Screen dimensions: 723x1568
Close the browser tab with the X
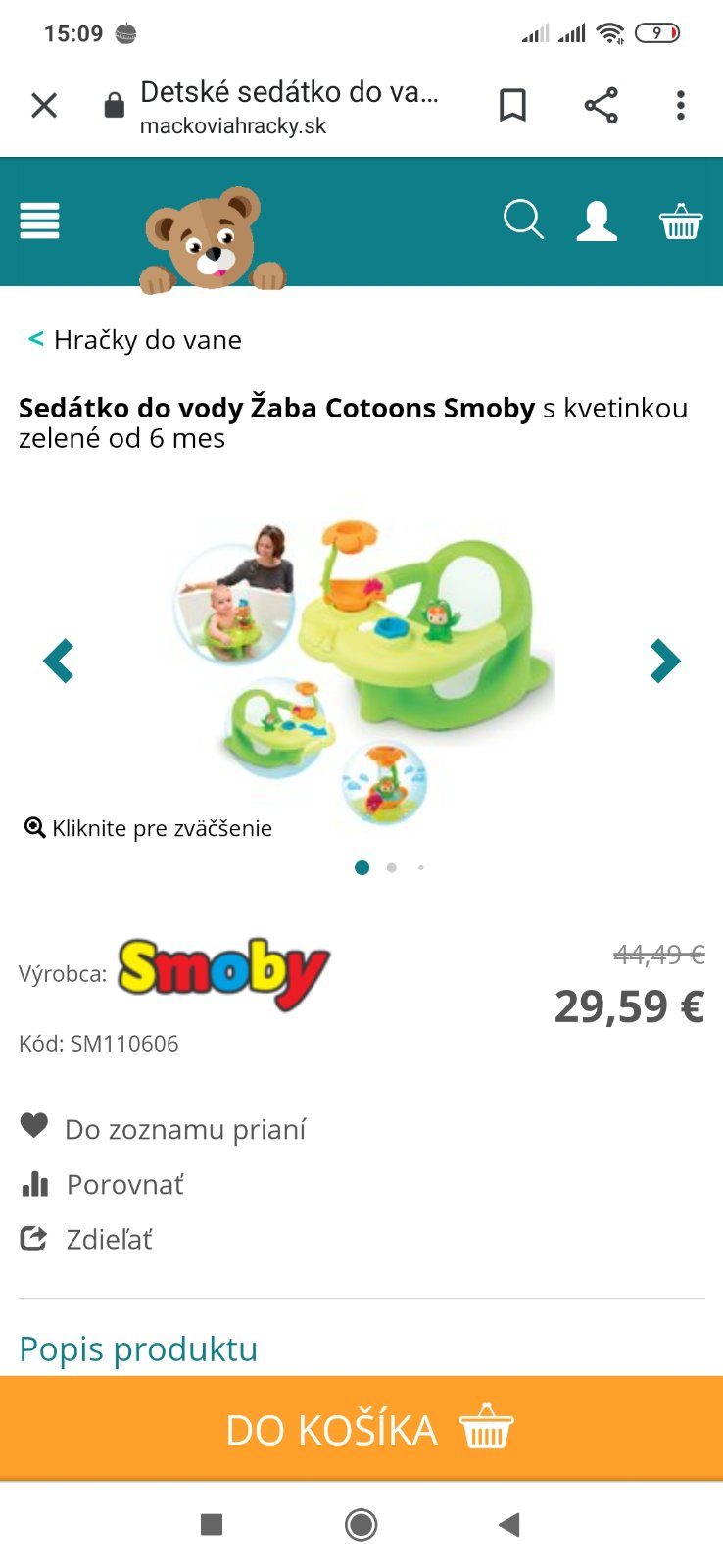[x=44, y=106]
